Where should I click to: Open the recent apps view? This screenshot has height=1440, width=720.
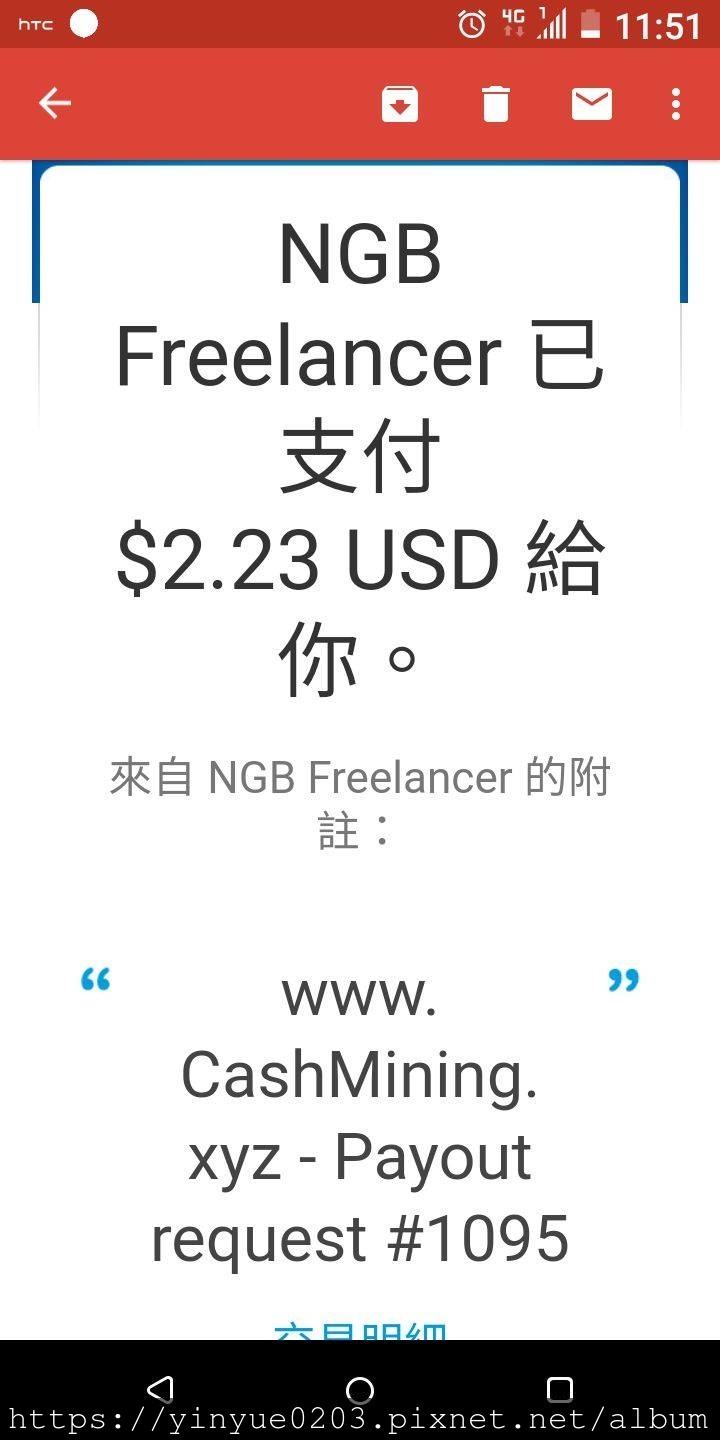click(560, 1389)
